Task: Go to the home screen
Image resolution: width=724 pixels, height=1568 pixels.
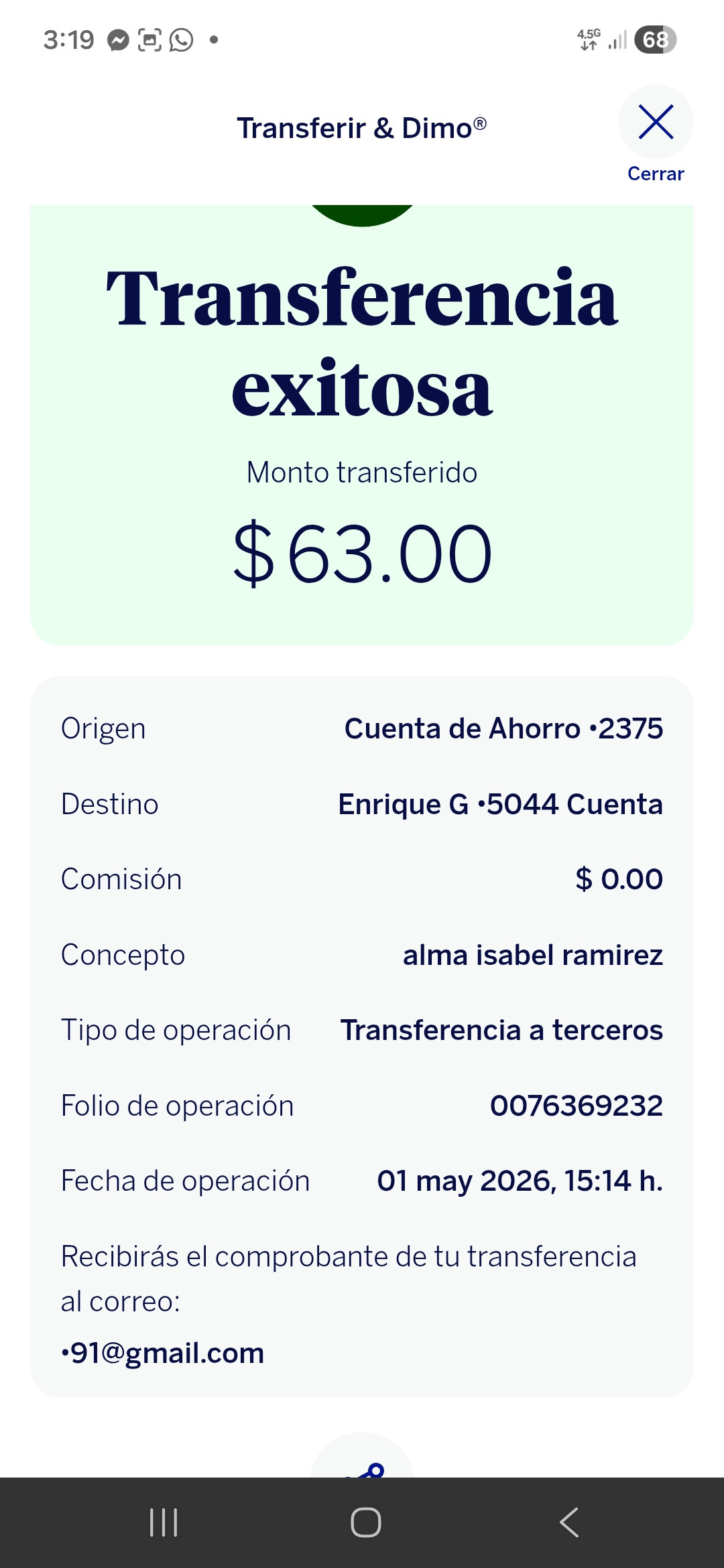Action: click(366, 1522)
